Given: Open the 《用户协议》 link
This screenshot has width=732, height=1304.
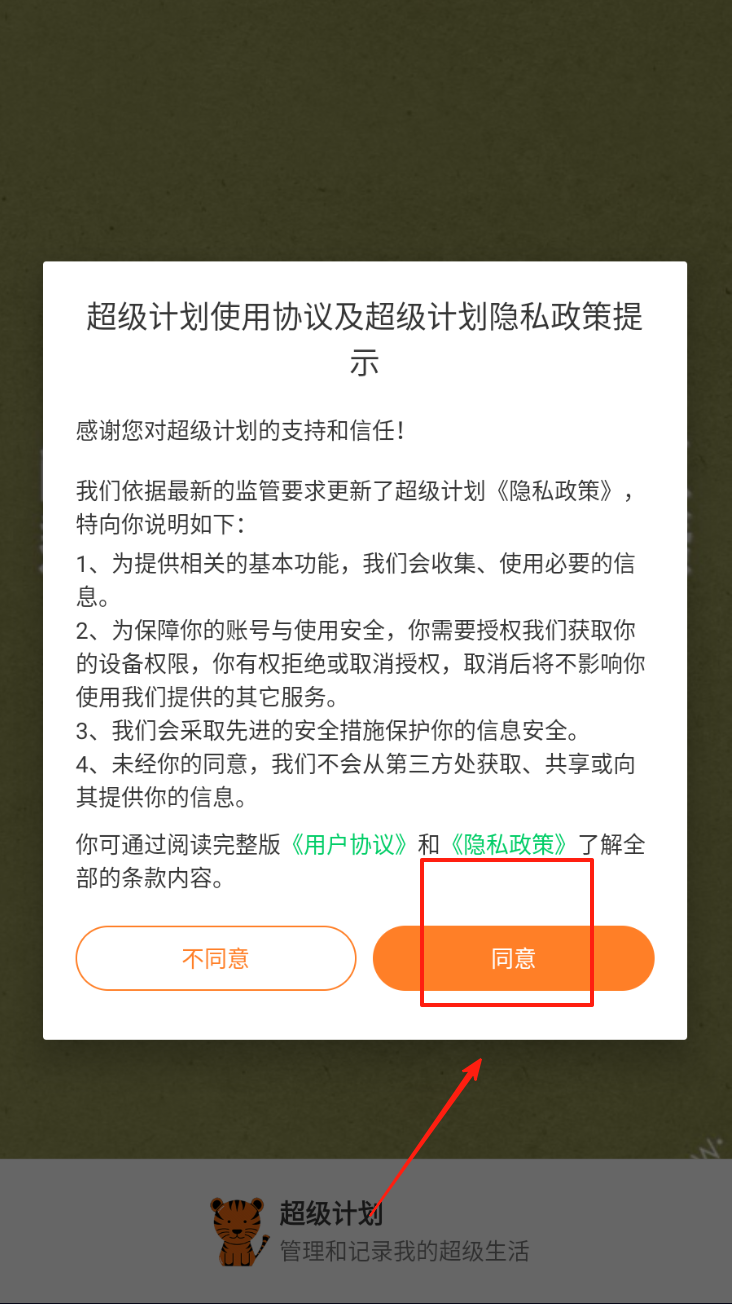Looking at the screenshot, I should point(349,845).
